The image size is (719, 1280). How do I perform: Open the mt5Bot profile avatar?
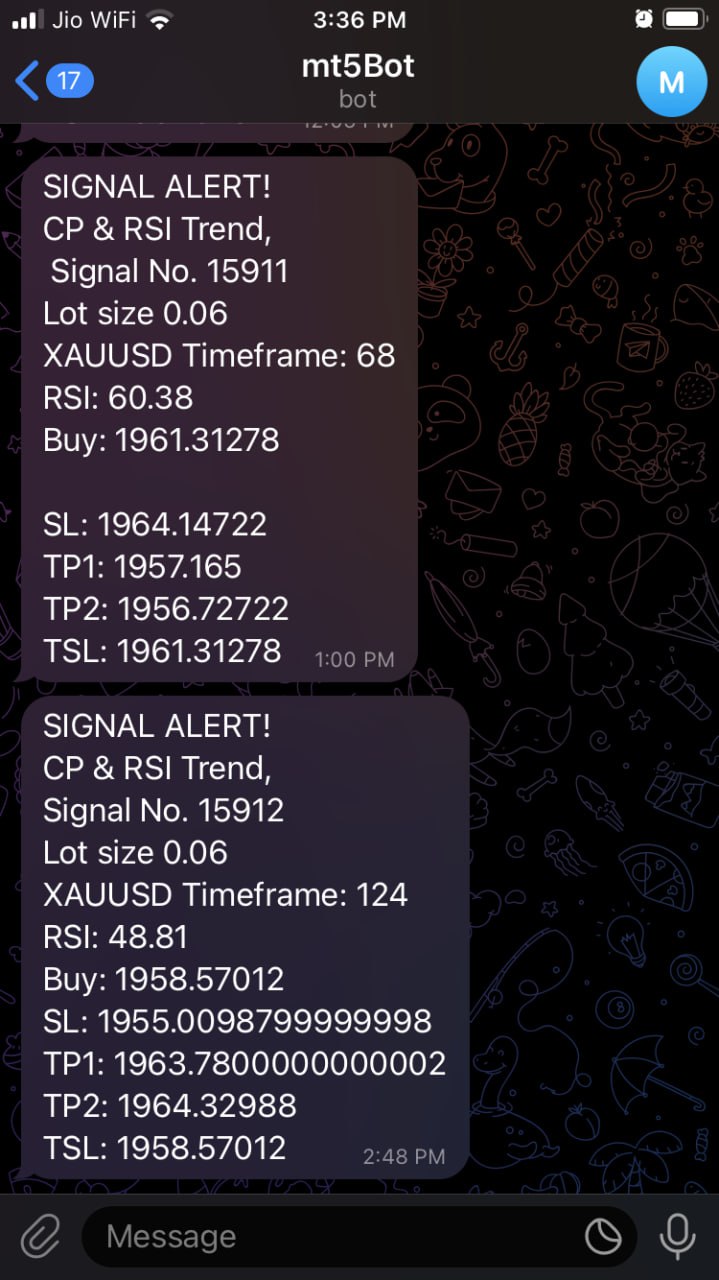(671, 81)
